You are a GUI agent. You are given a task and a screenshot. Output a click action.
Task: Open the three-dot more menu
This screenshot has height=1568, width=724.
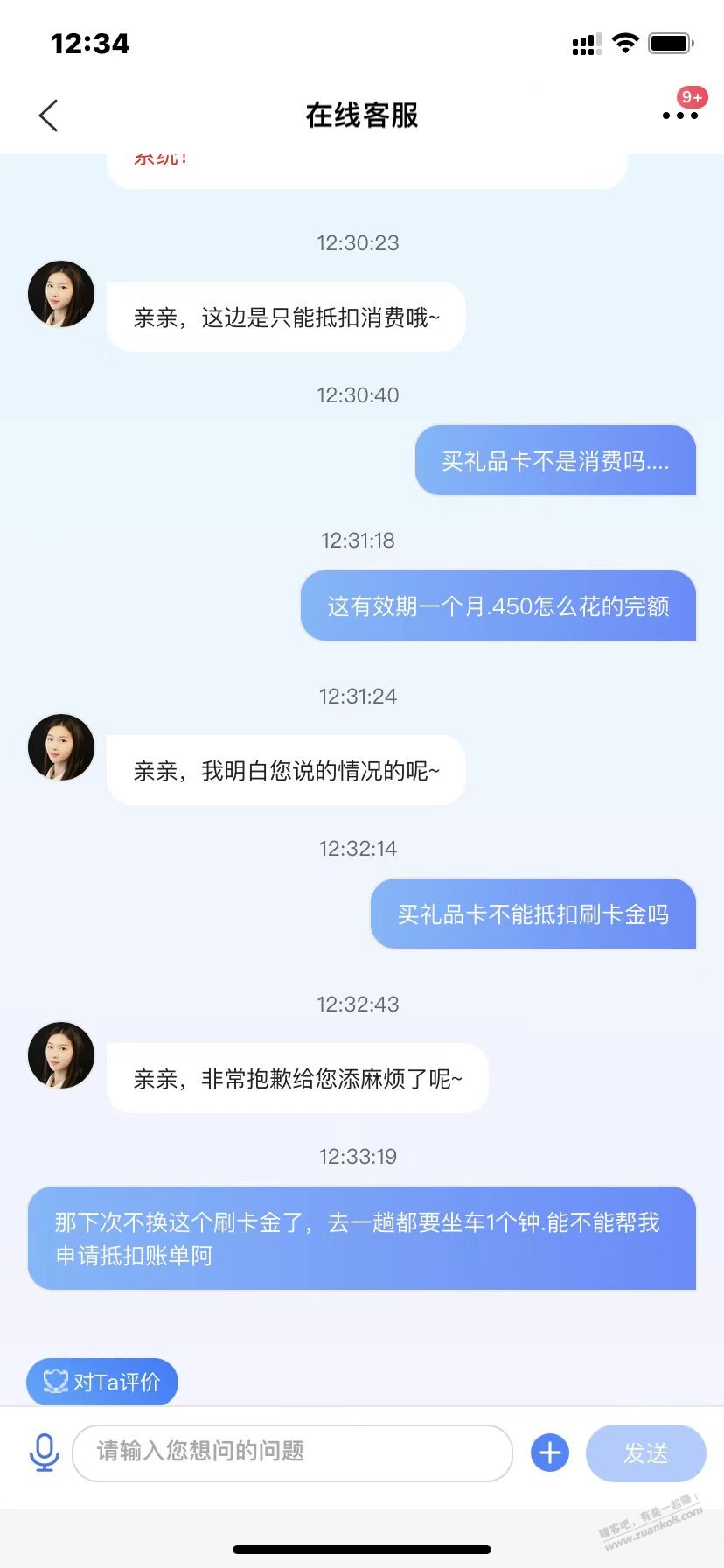click(679, 115)
